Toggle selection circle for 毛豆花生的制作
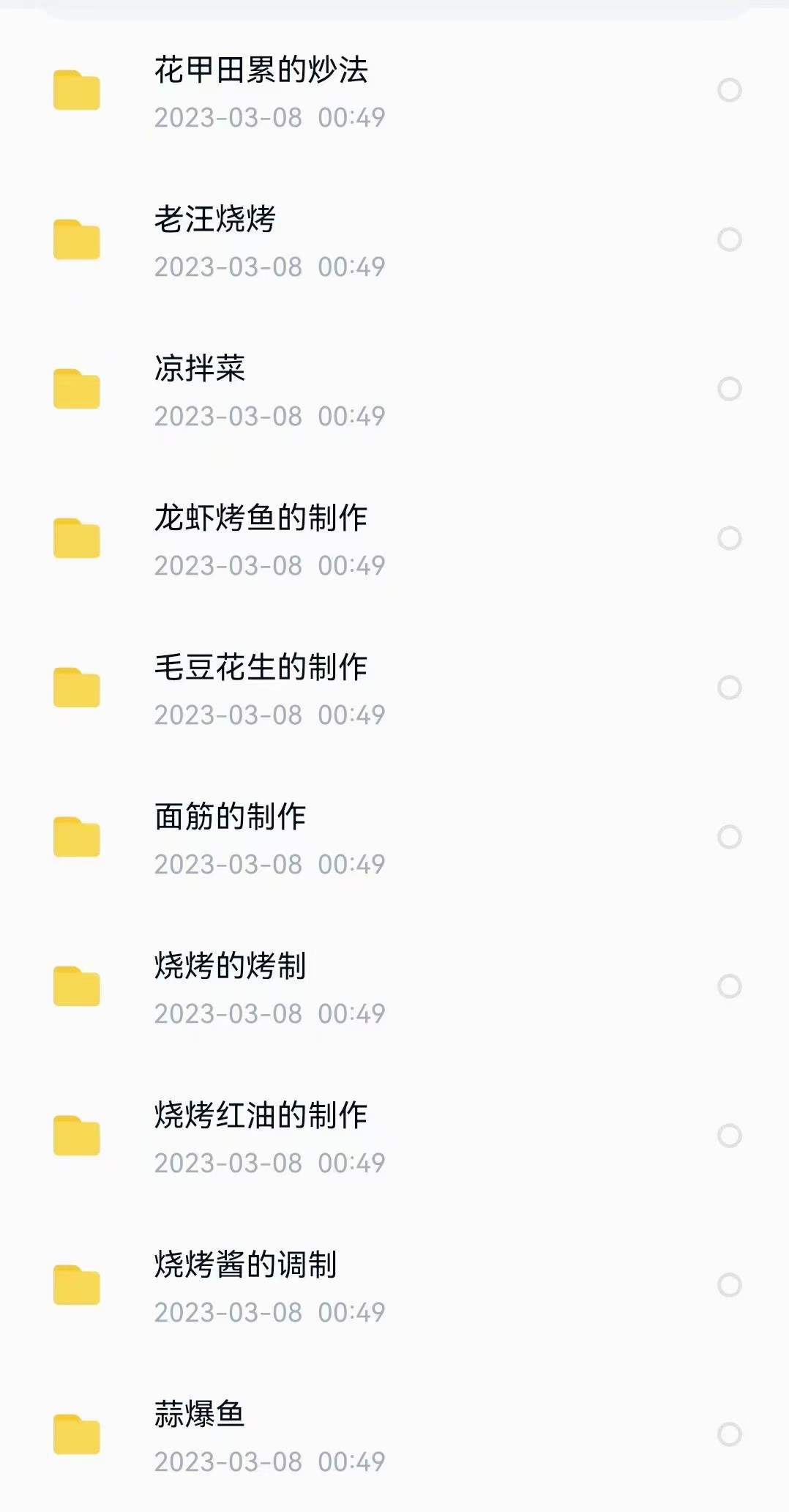 pos(728,686)
